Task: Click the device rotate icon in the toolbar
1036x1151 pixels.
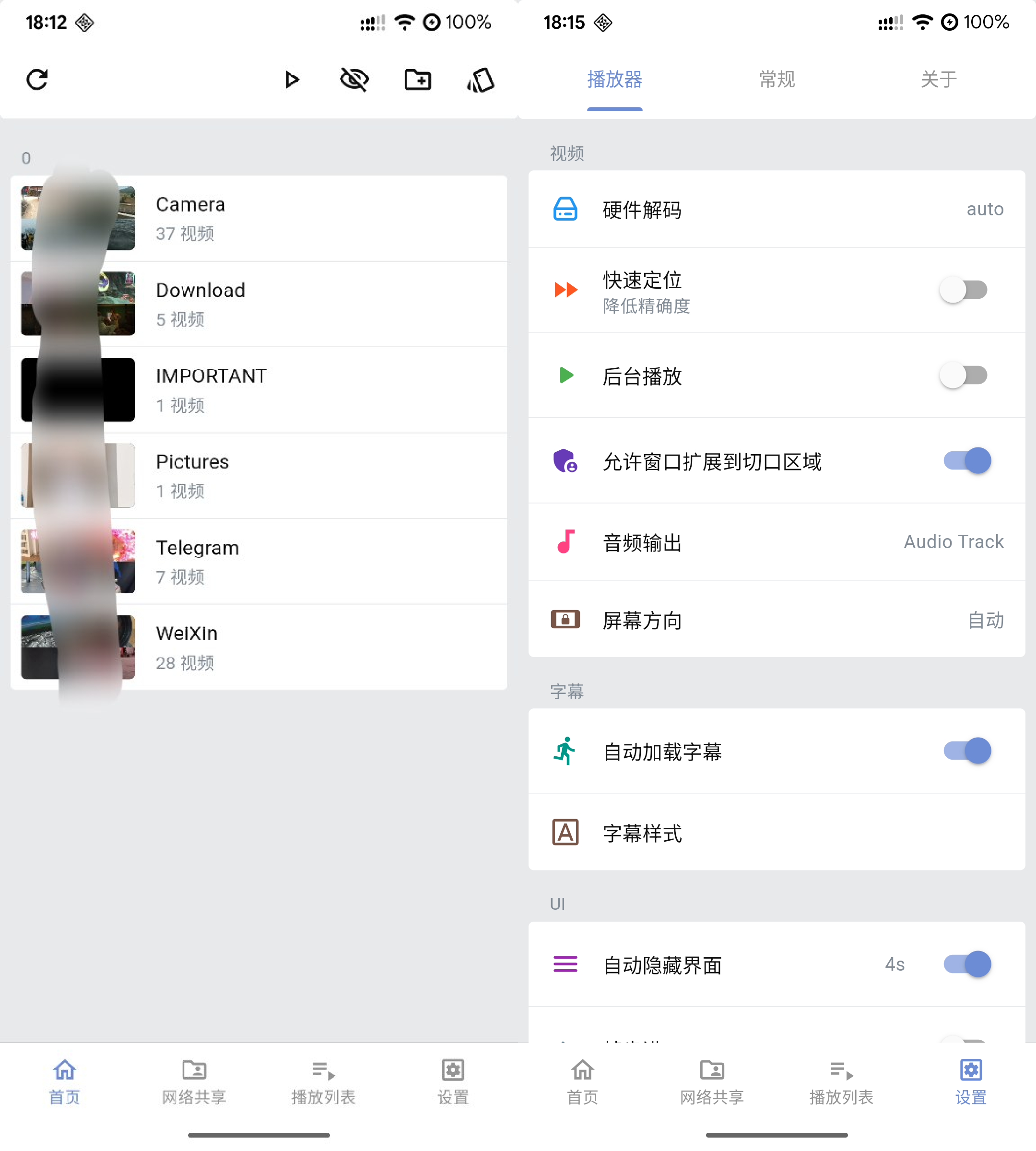Action: (x=480, y=79)
